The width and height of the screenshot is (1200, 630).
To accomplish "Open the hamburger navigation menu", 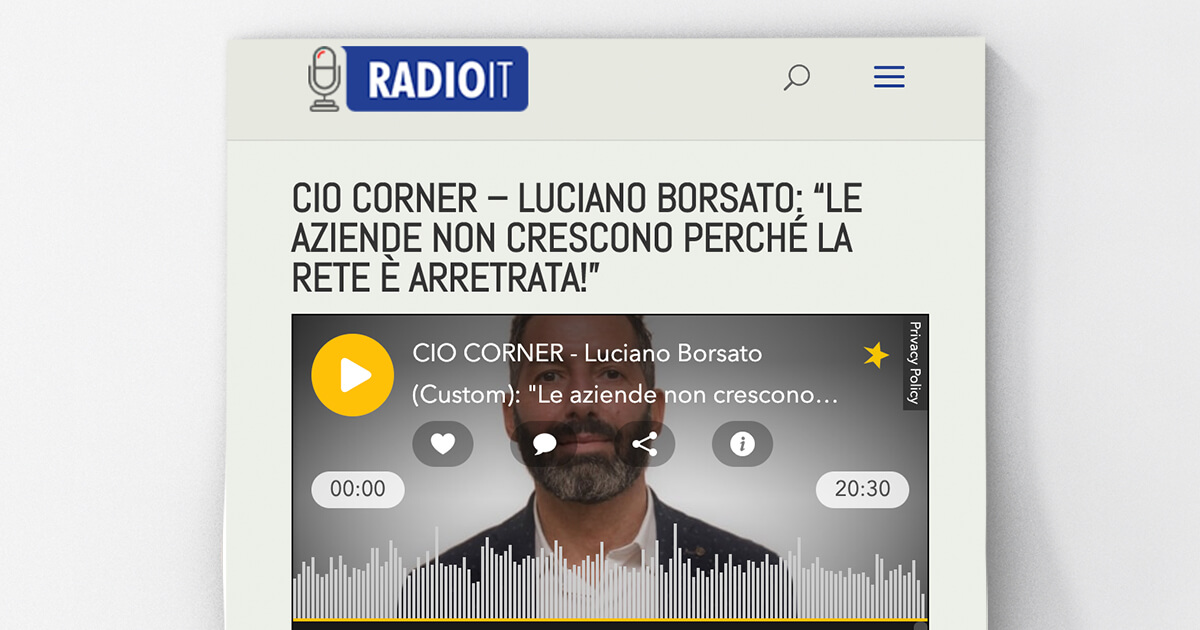I will (889, 77).
